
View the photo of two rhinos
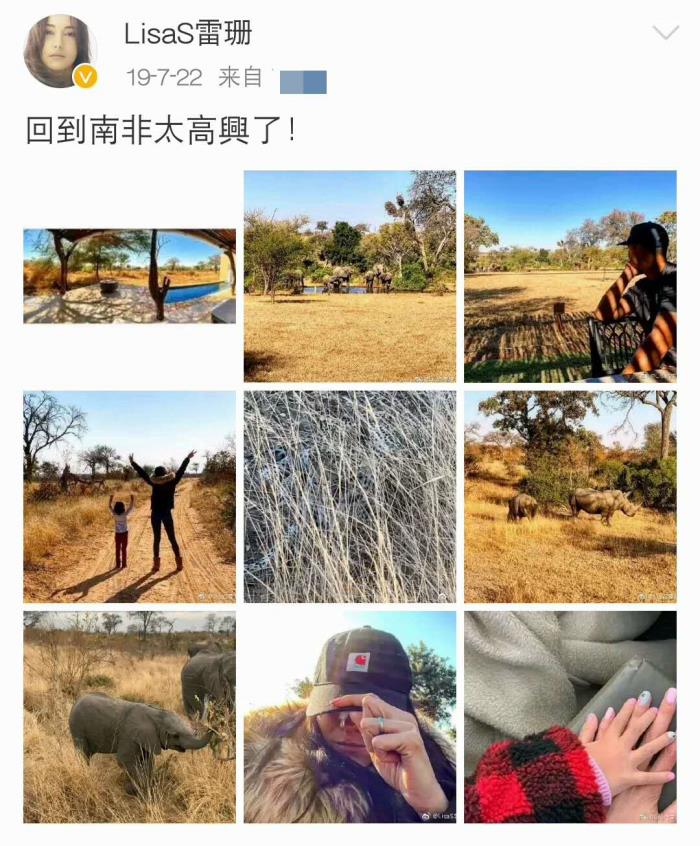point(570,496)
